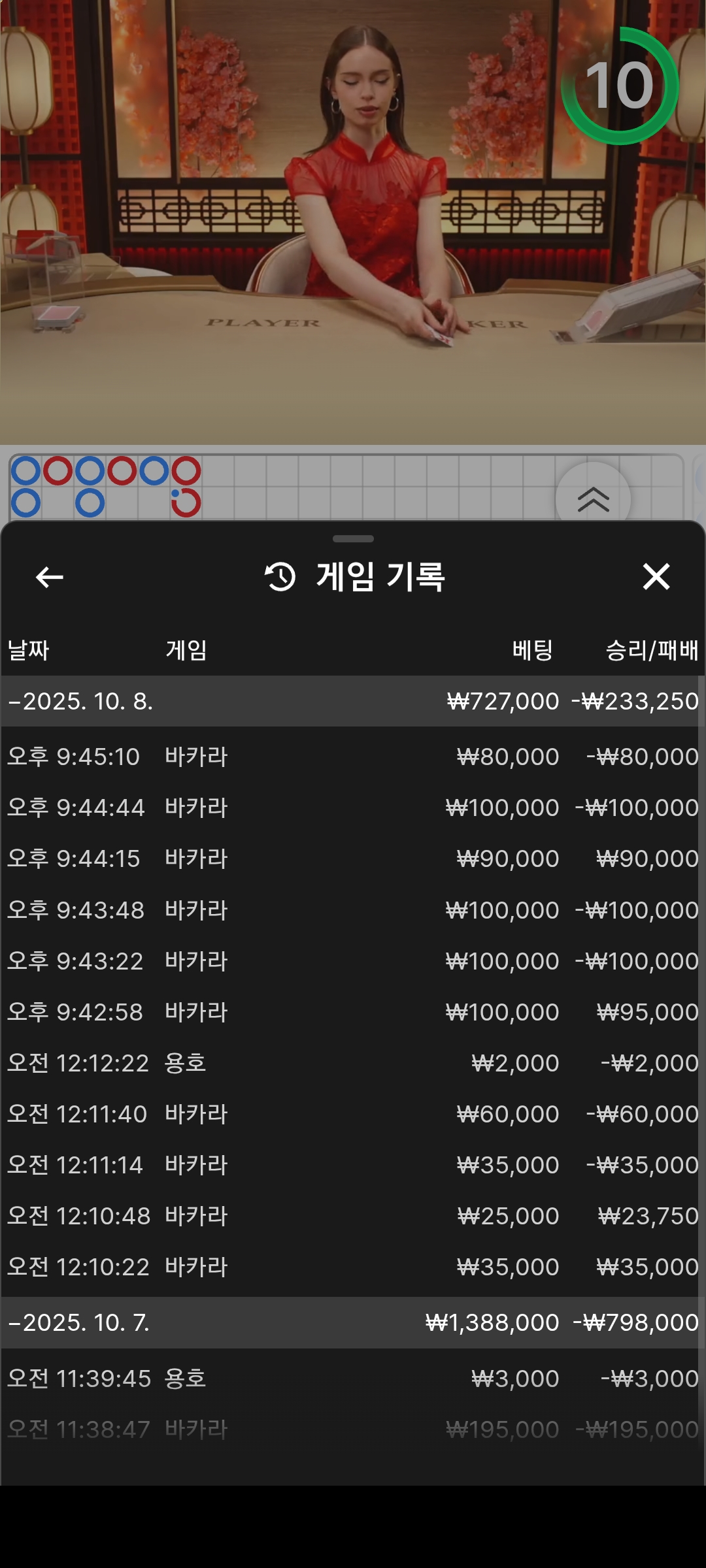Image resolution: width=706 pixels, height=1568 pixels.
Task: Close the game history panel
Action: click(656, 577)
